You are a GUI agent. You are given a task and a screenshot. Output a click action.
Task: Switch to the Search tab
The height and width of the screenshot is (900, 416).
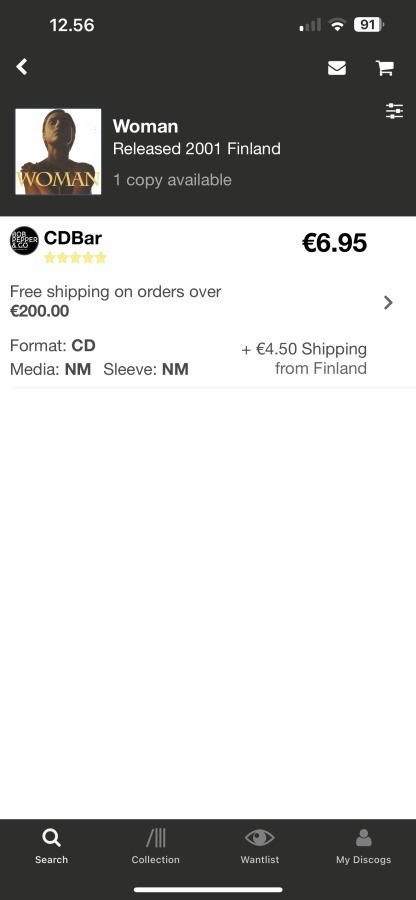(51, 847)
